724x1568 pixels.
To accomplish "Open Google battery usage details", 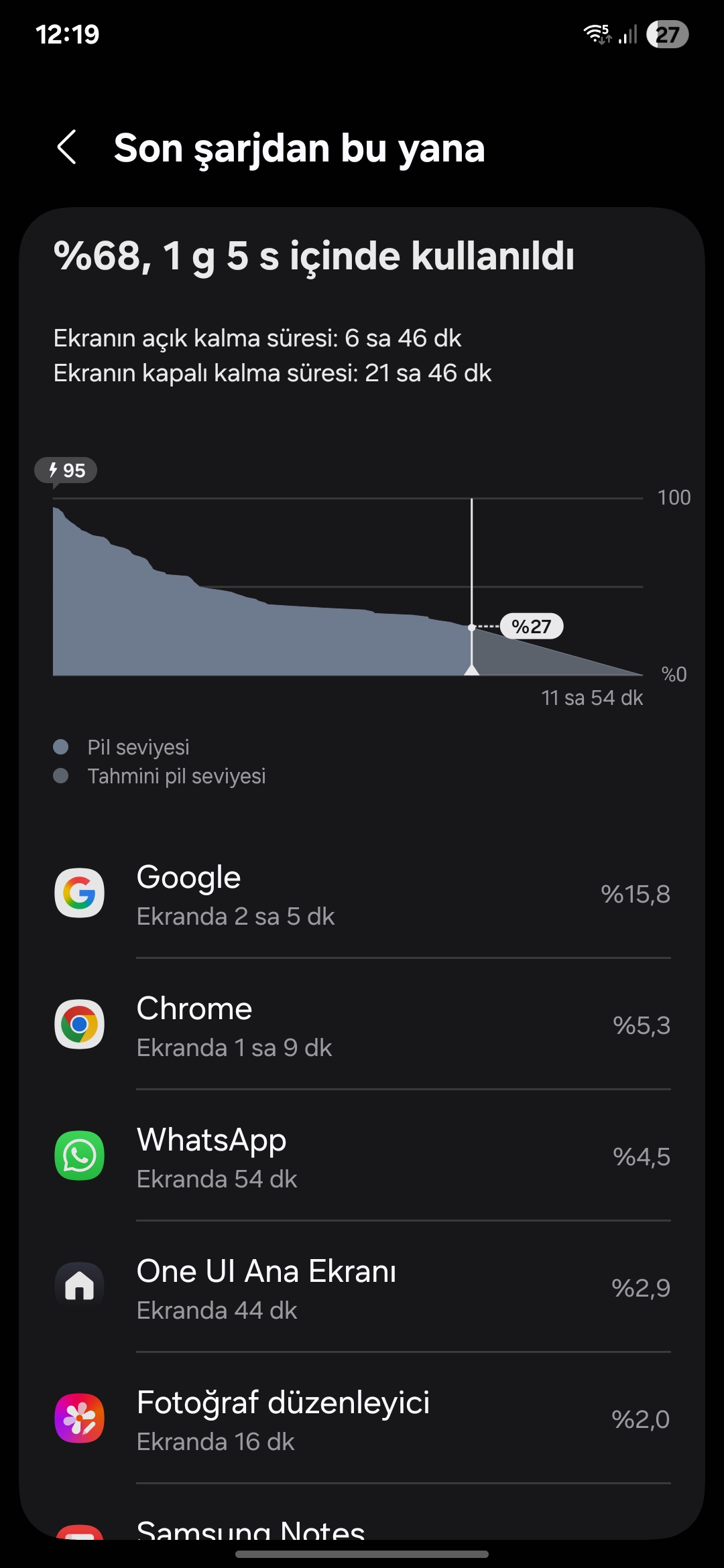I will [x=362, y=893].
